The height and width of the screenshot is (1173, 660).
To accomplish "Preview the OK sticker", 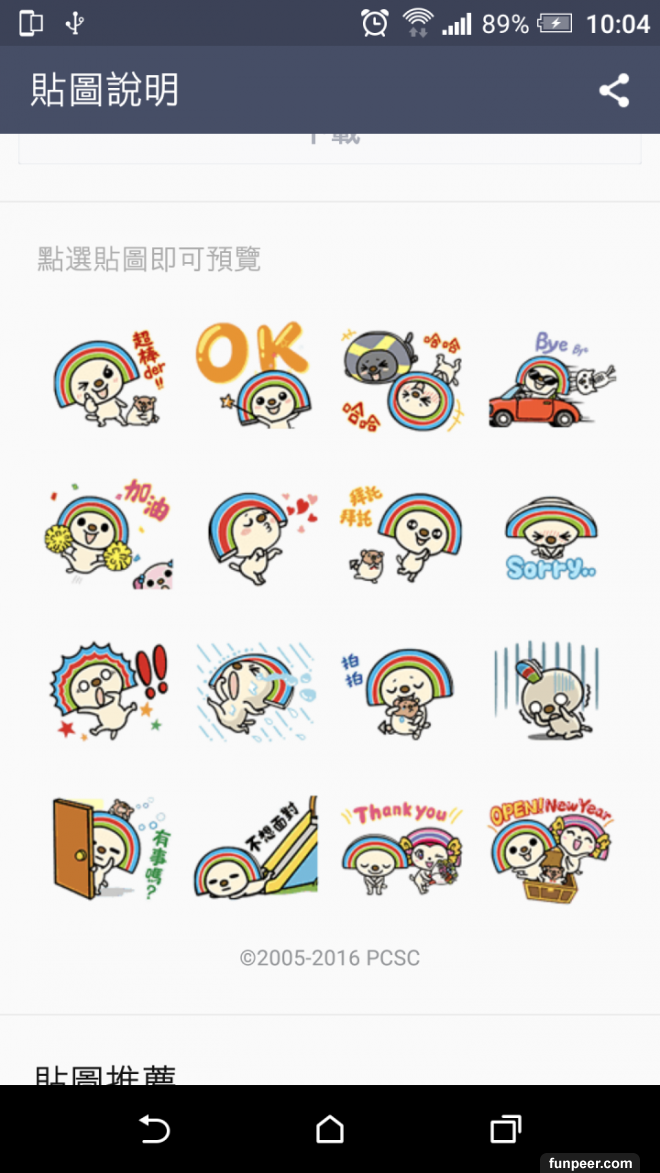I will (x=255, y=376).
